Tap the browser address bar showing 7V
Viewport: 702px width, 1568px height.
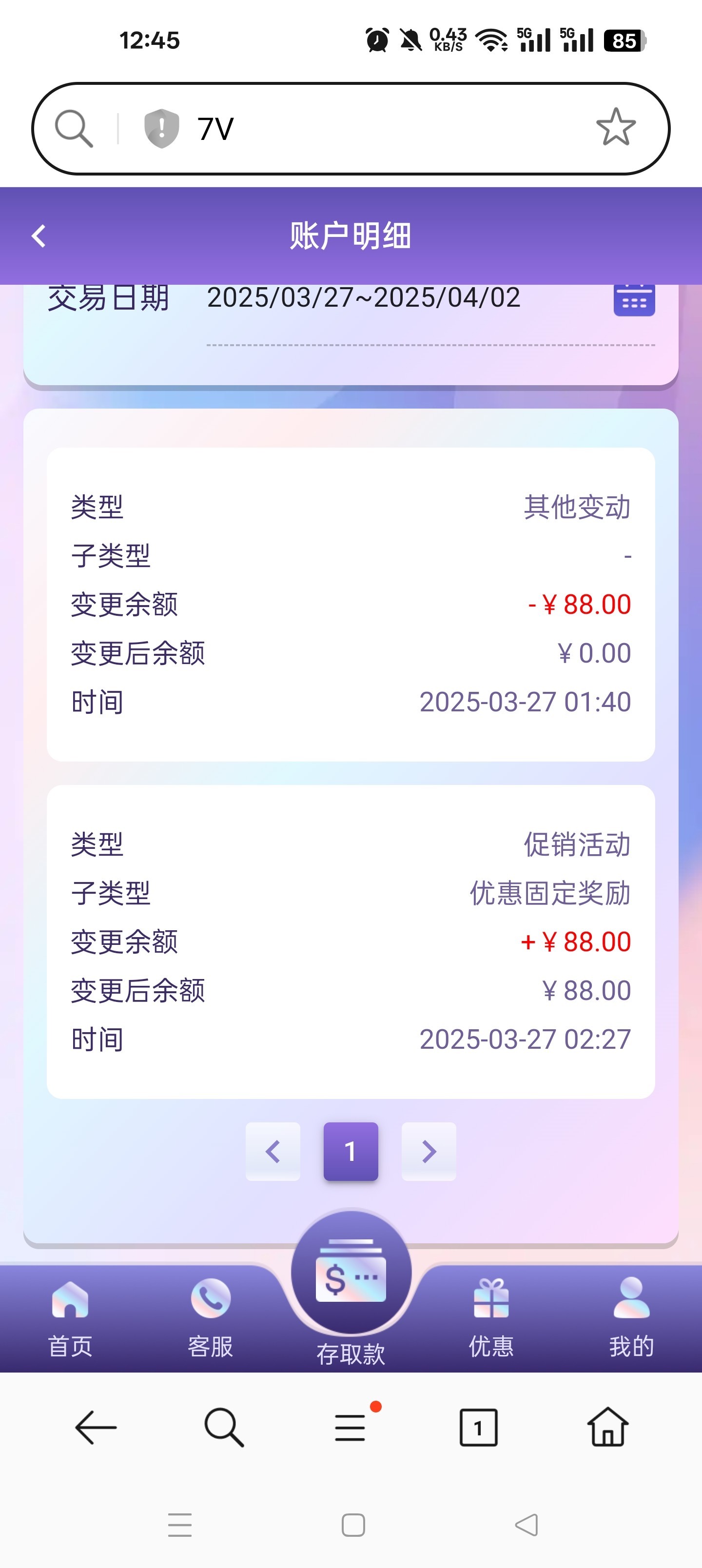click(x=365, y=128)
